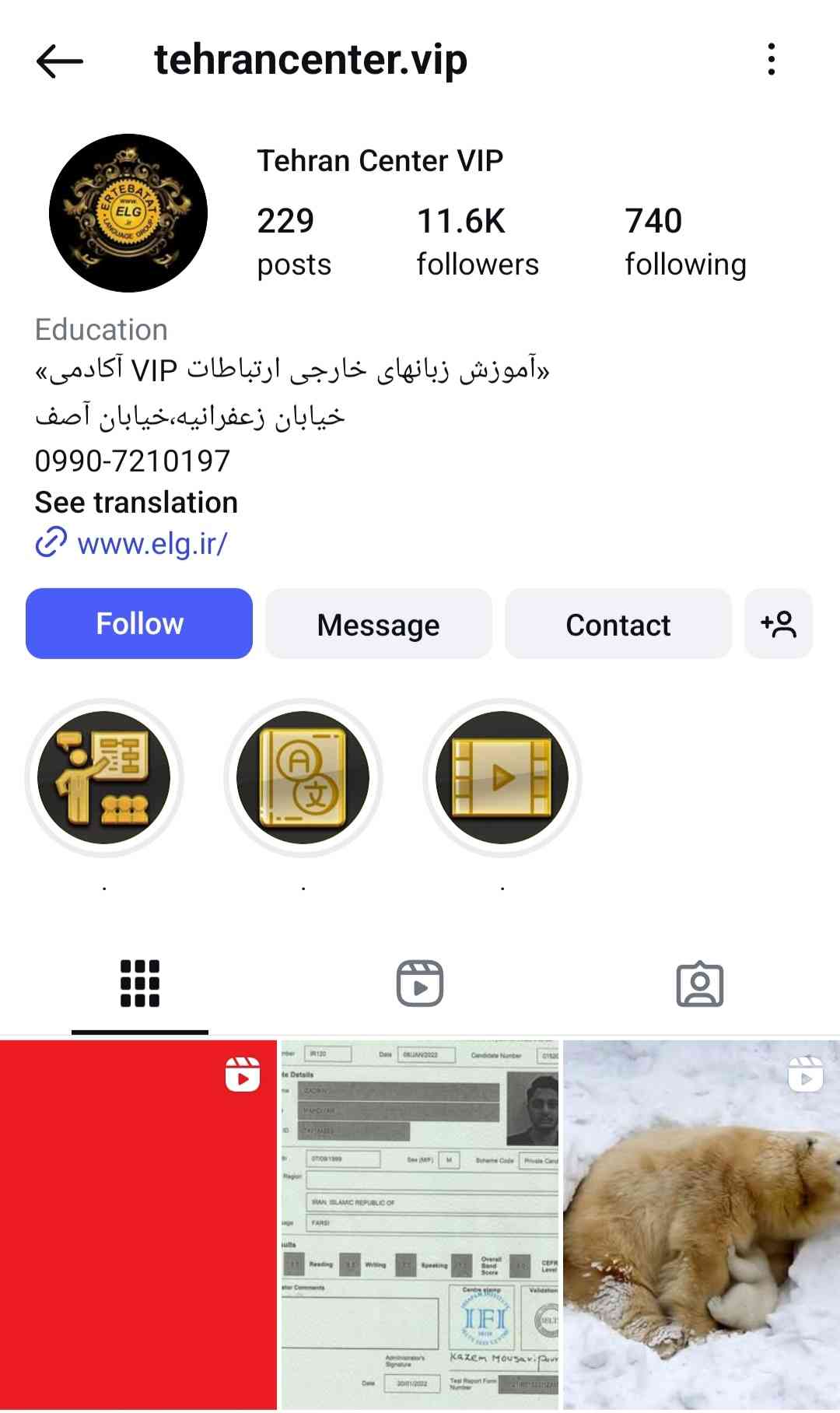
Task: Open the highlight with the teacher presentation icon
Action: (x=104, y=778)
